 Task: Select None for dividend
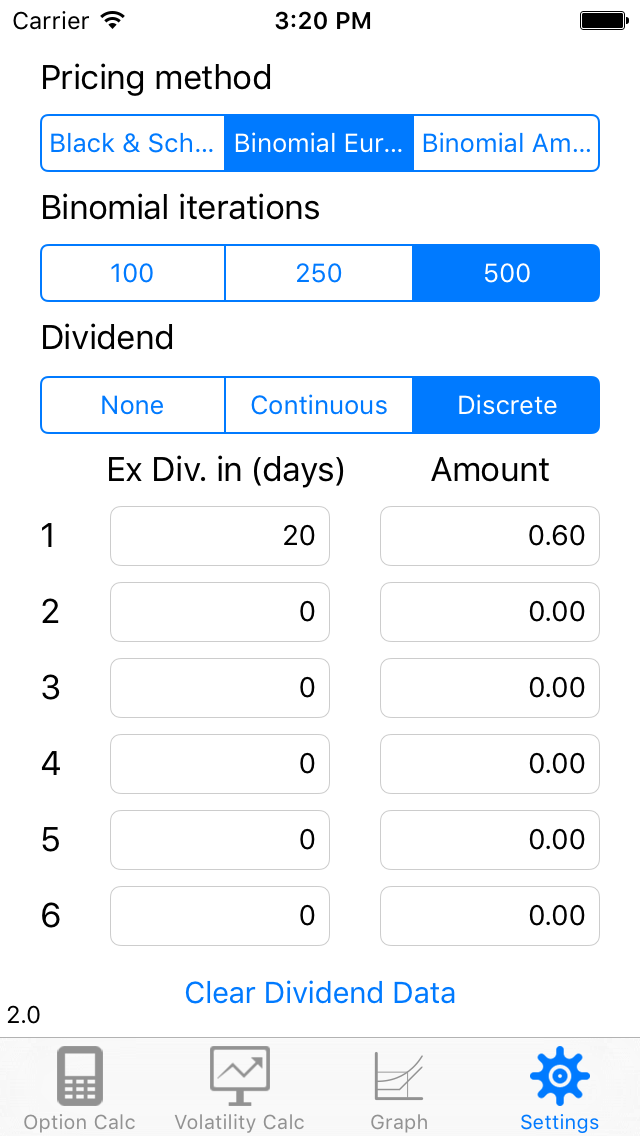[132, 405]
